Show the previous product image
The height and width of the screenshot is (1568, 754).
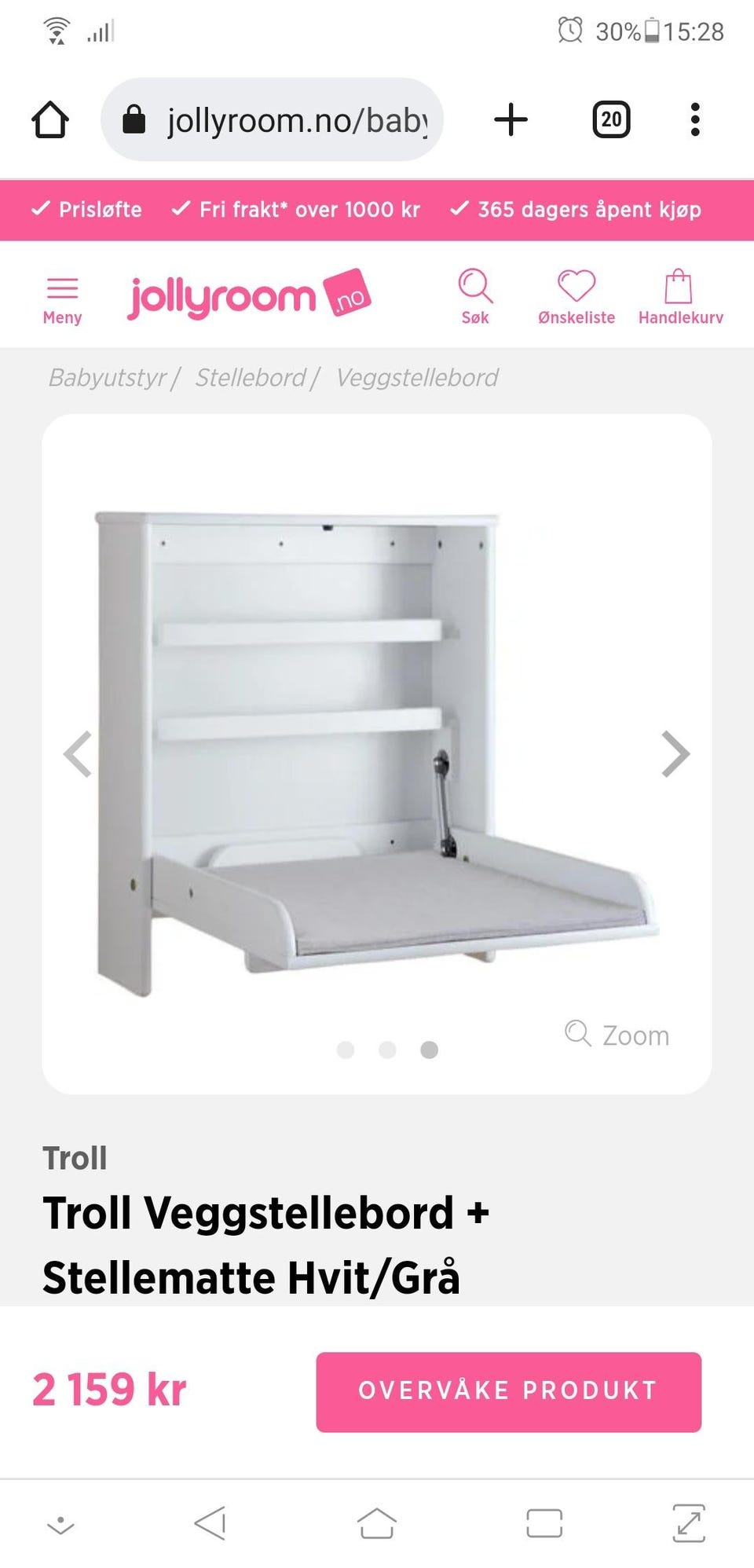(x=78, y=754)
